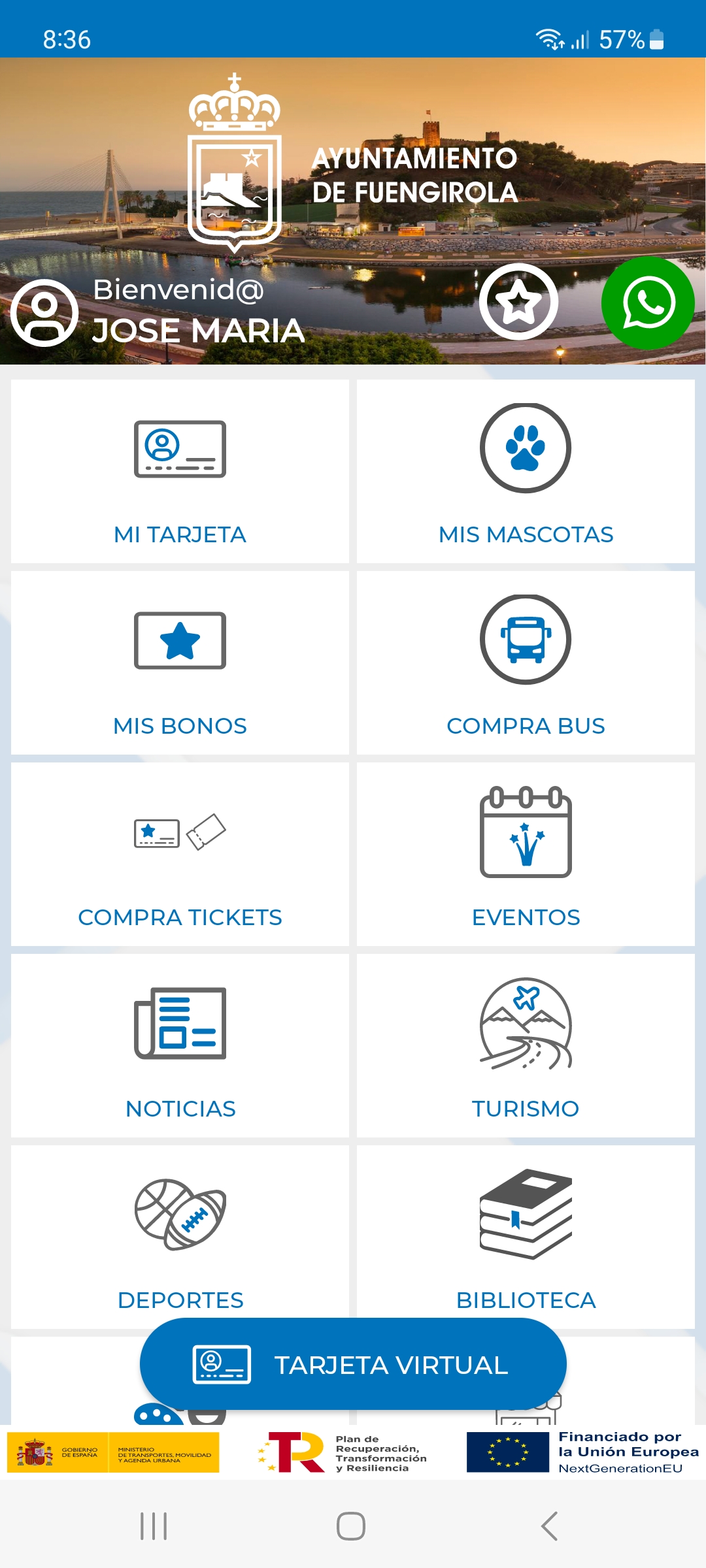Open Mis Mascotas section
706x1568 pixels.
click(x=526, y=471)
